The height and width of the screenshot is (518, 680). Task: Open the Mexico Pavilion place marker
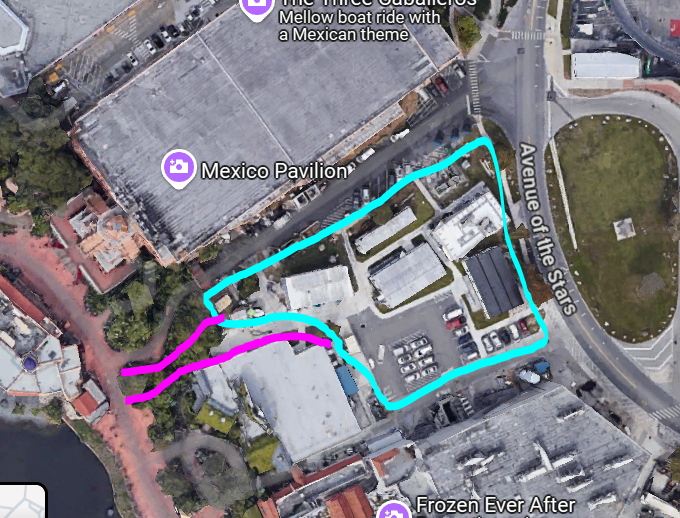178,168
